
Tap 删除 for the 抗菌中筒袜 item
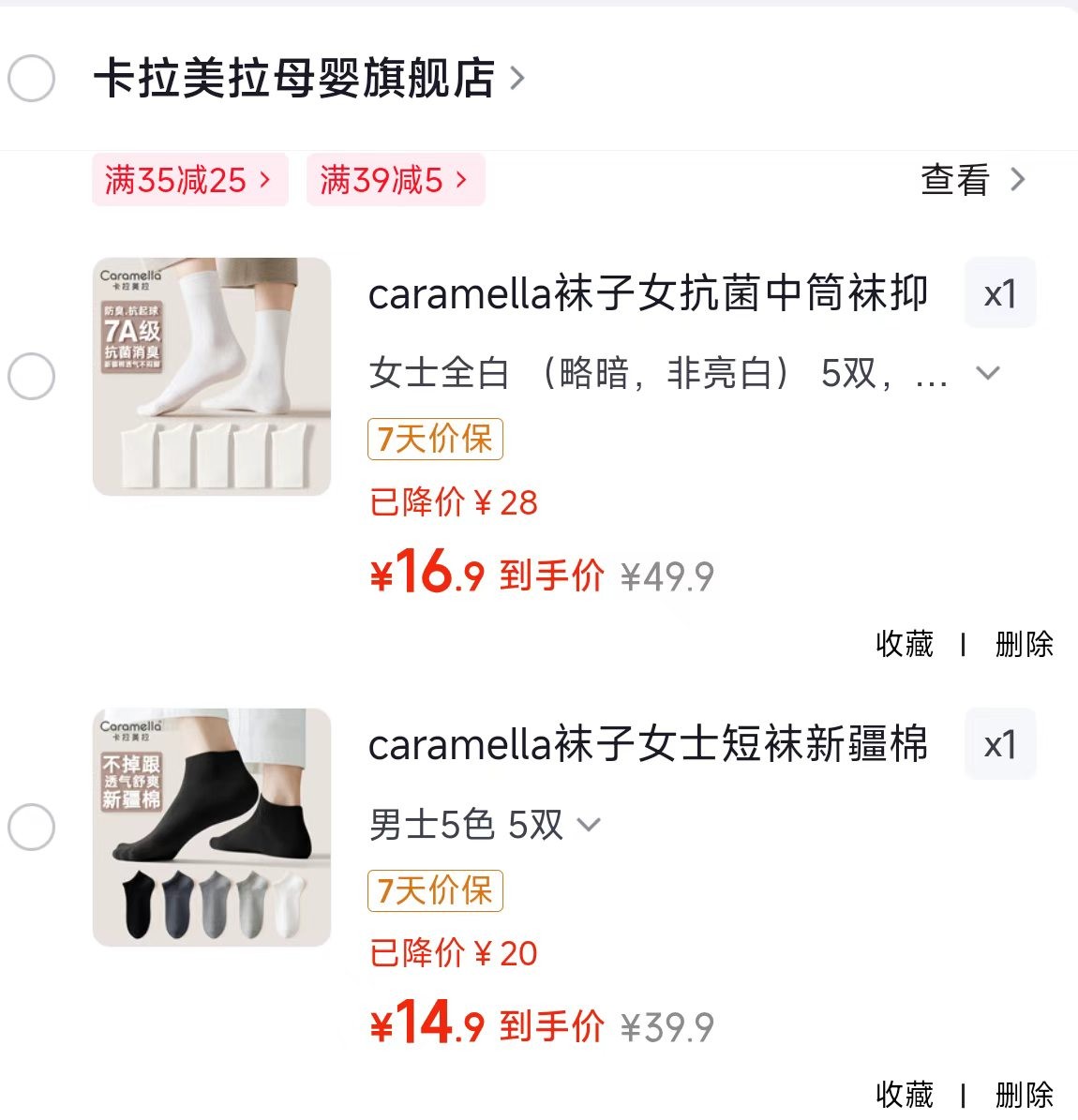pos(1024,644)
